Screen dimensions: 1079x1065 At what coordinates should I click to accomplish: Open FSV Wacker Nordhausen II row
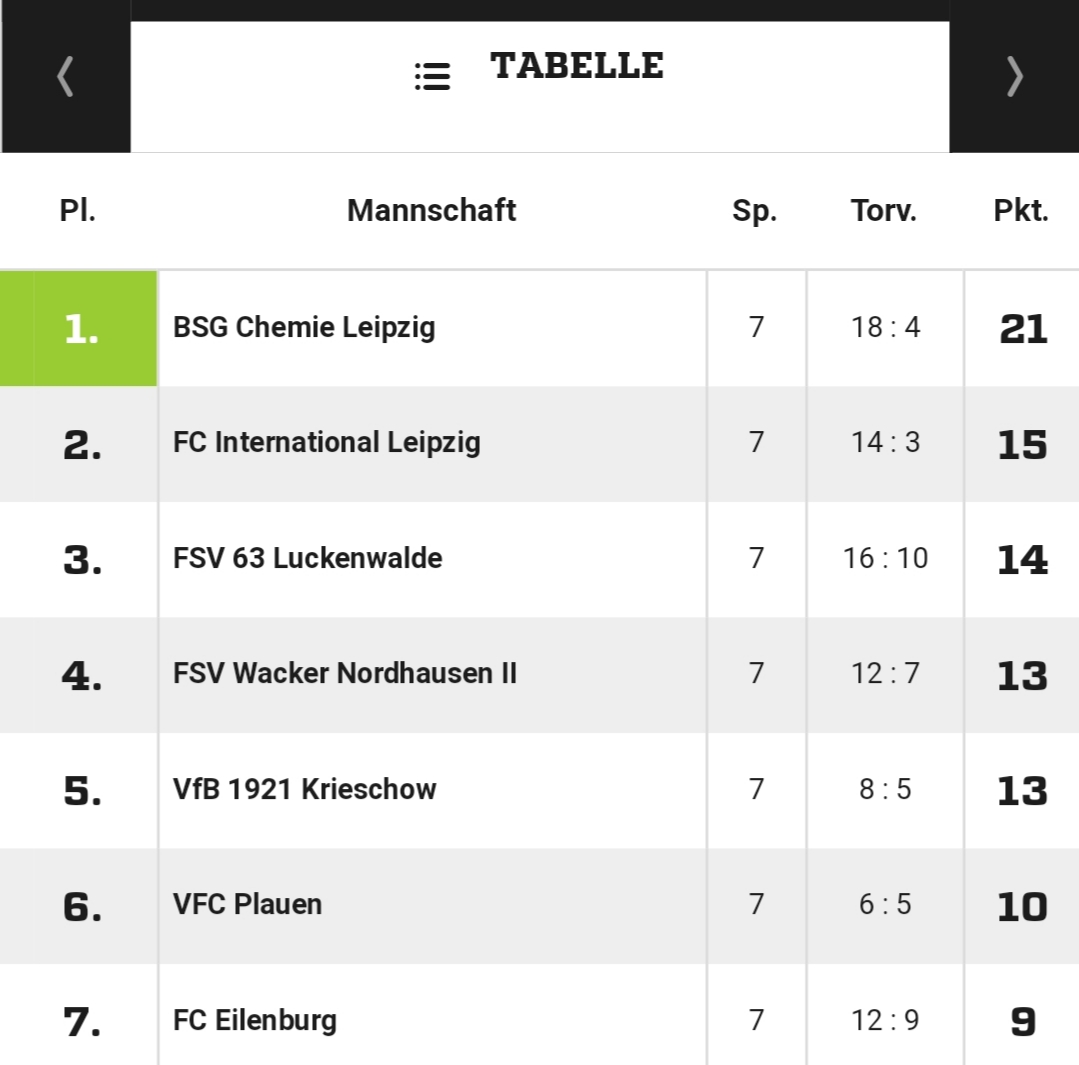pyautogui.click(x=345, y=674)
